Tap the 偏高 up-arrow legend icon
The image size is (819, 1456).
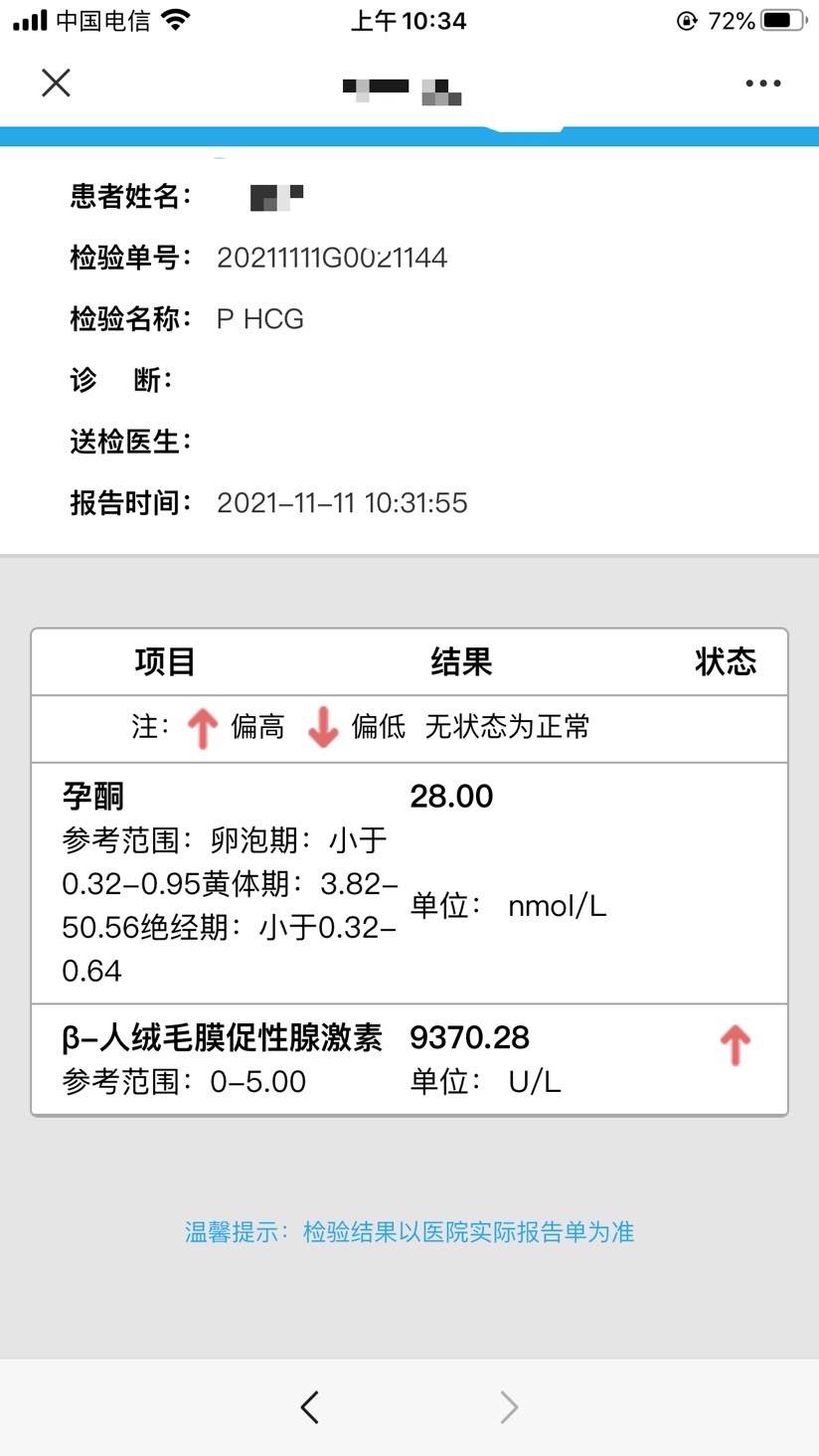point(204,727)
